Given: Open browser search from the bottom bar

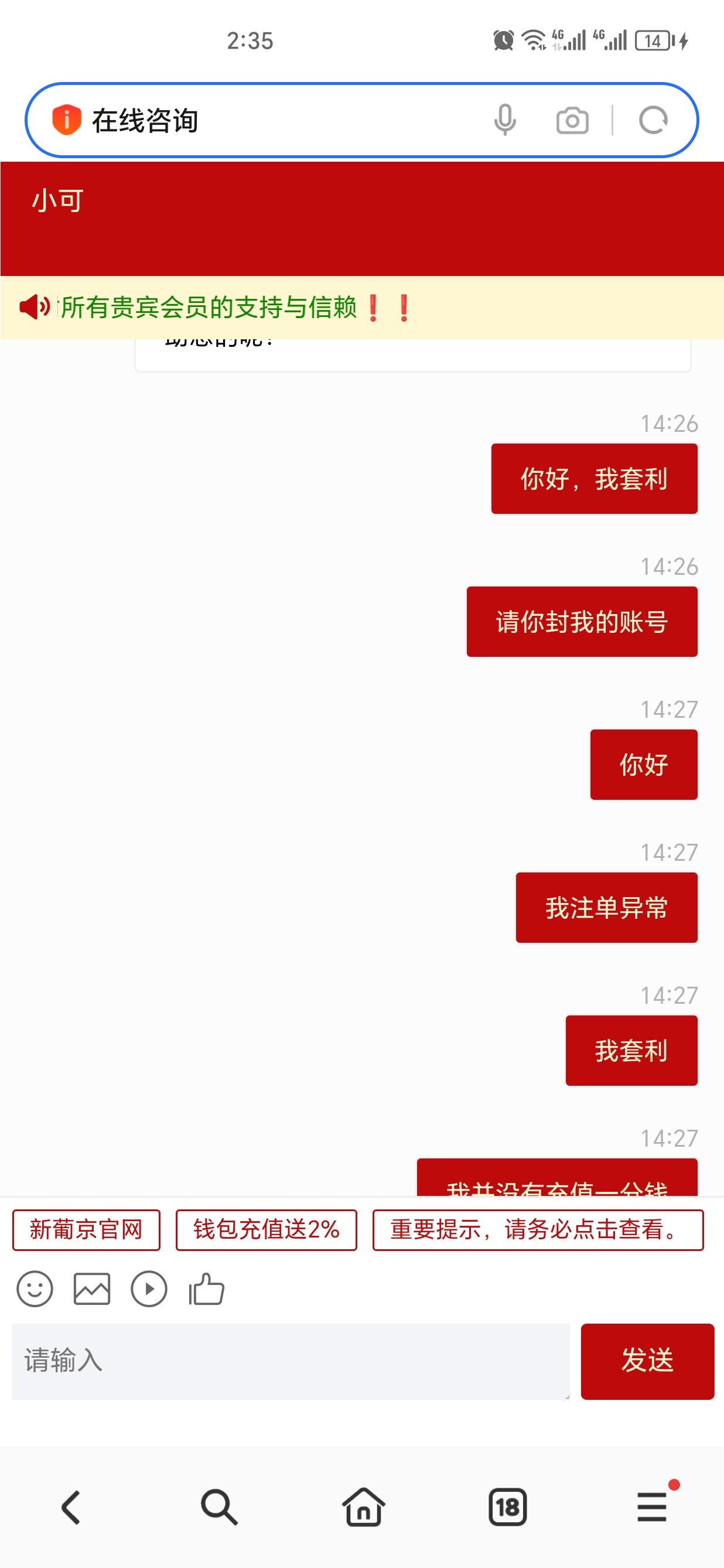Looking at the screenshot, I should pyautogui.click(x=219, y=1506).
